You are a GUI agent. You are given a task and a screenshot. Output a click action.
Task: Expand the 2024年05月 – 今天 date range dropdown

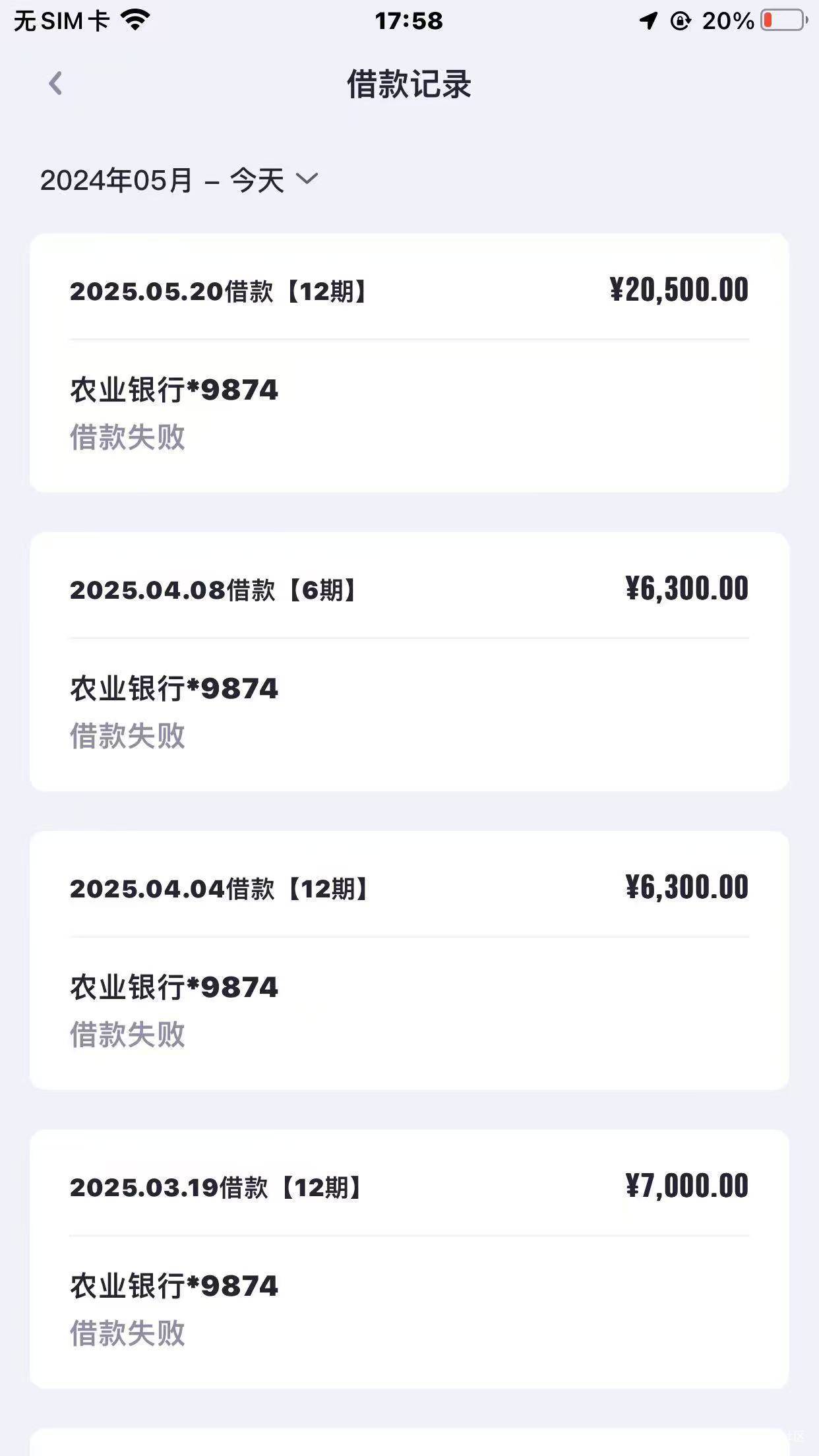click(179, 180)
